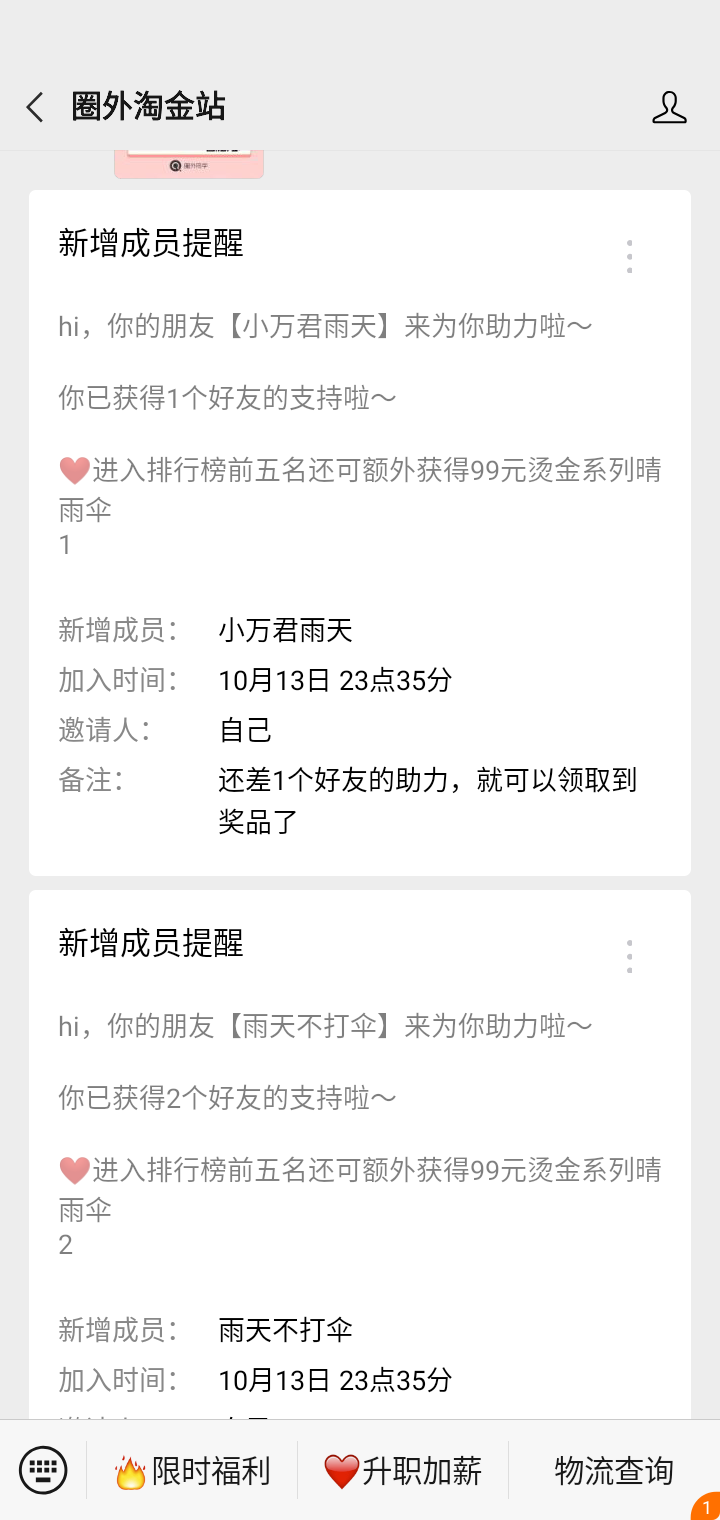The image size is (720, 1520).
Task: Open the account profile icon
Action: [x=669, y=107]
